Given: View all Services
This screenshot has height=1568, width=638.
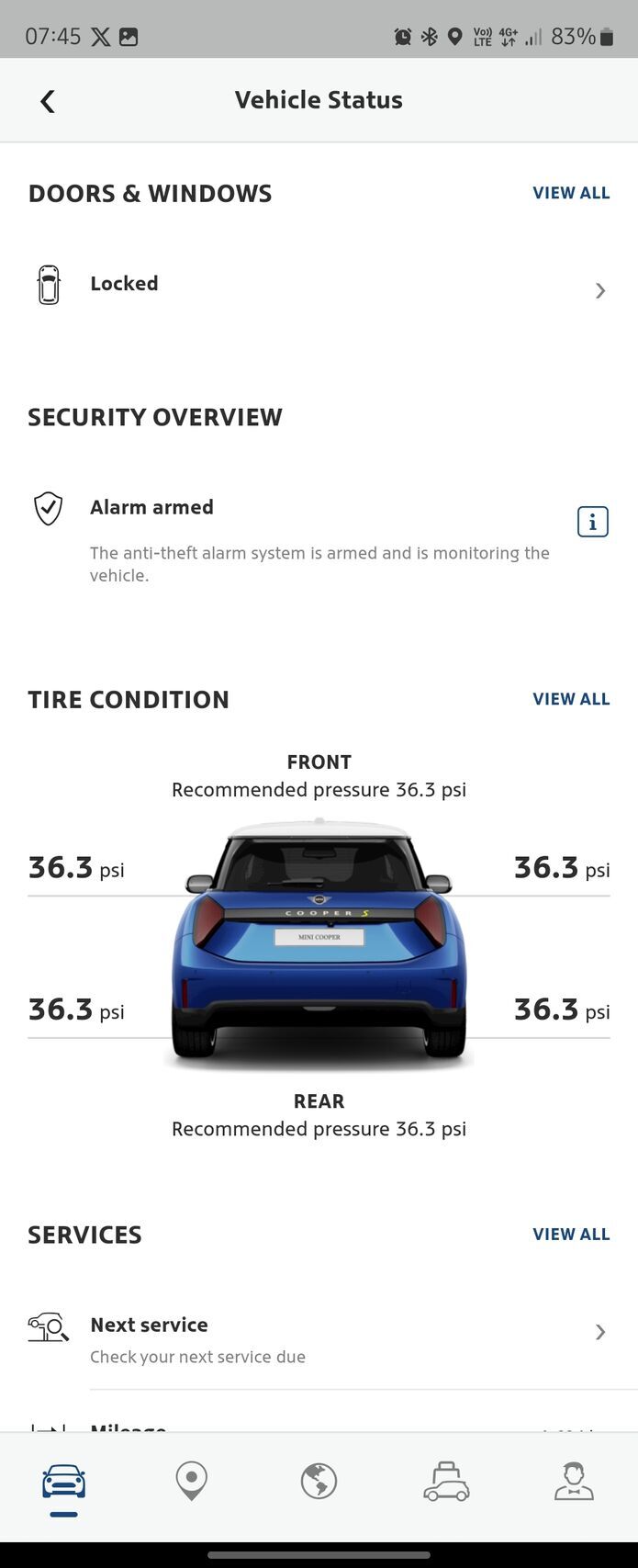Looking at the screenshot, I should pyautogui.click(x=570, y=1234).
